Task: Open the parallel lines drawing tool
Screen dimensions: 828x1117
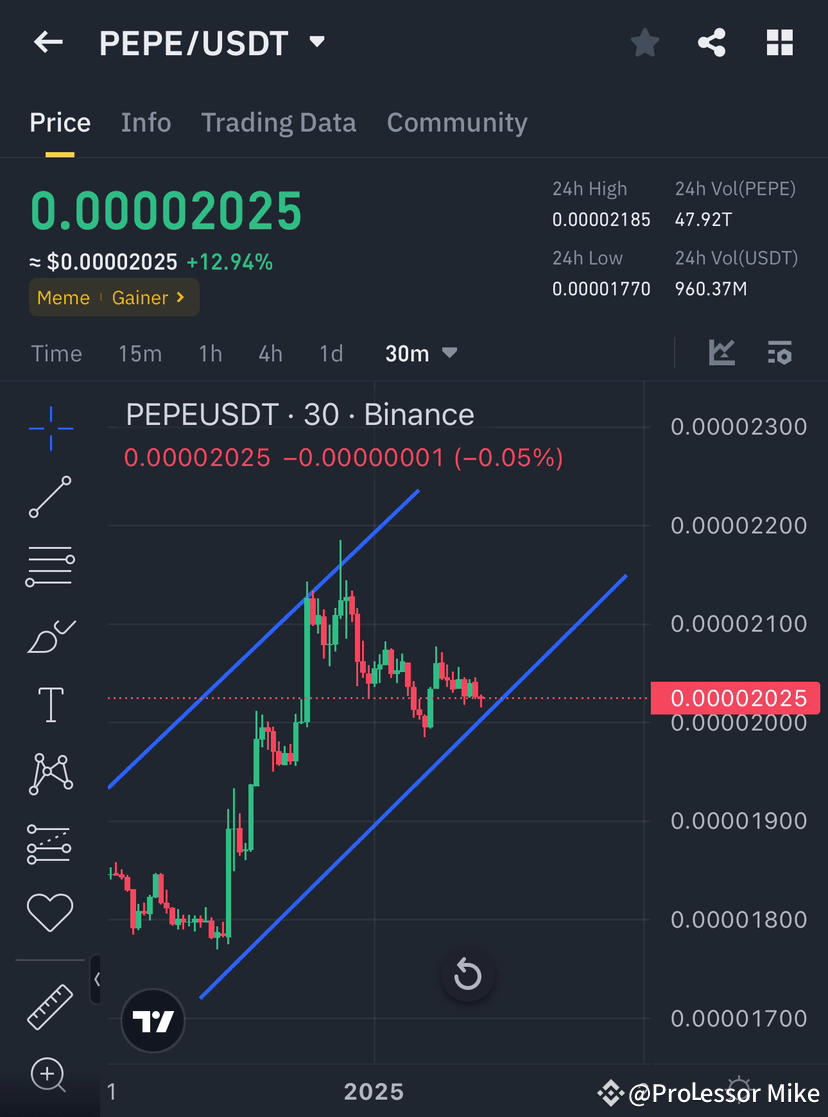Action: (50, 566)
